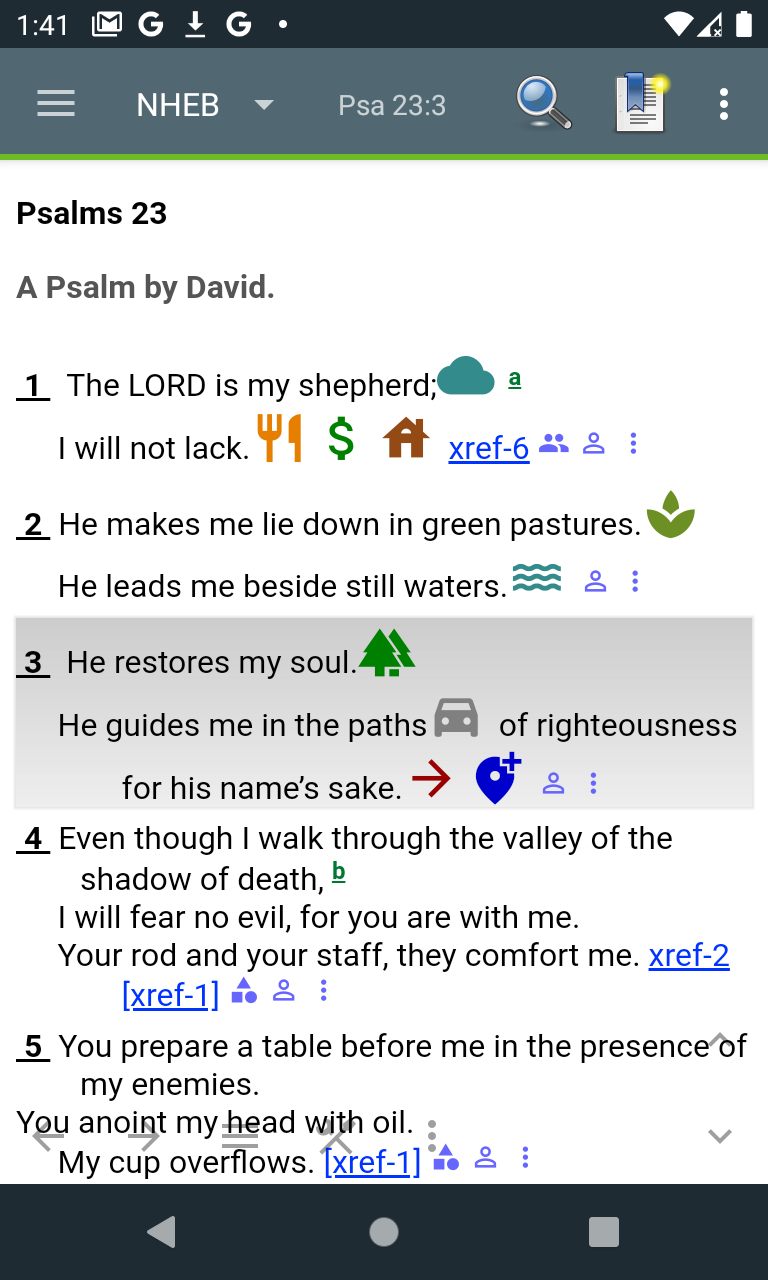This screenshot has width=768, height=1280.
Task: Open the [xref-1] link in verse 4
Action: (170, 994)
